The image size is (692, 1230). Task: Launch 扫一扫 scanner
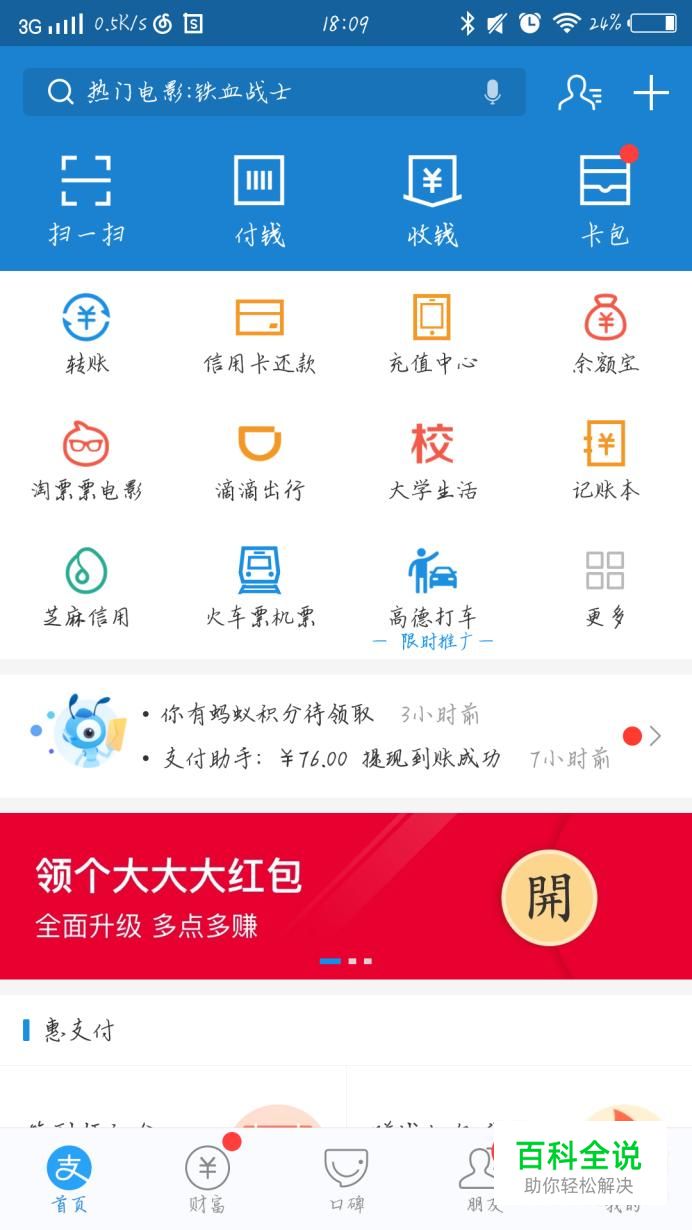(x=86, y=200)
